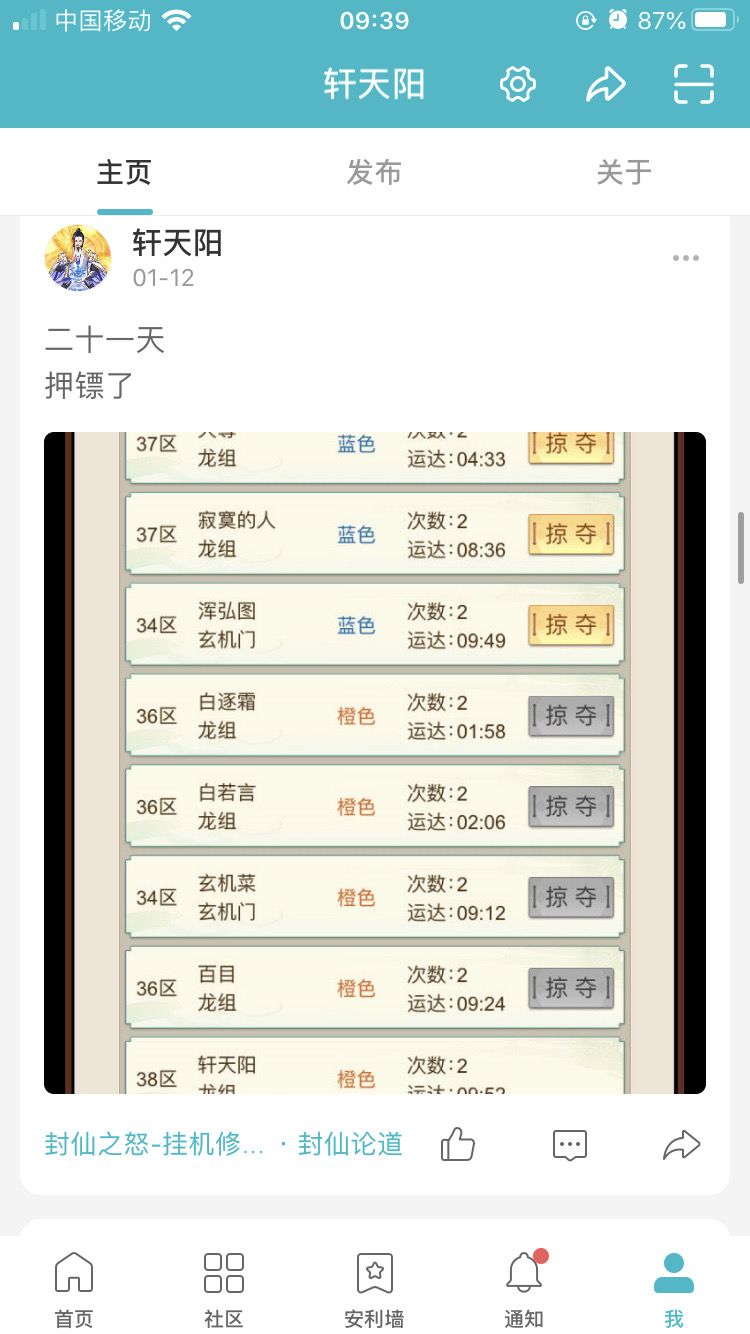The image size is (750, 1334).
Task: Tap the 通知 bell icon with red dot
Action: click(523, 1285)
